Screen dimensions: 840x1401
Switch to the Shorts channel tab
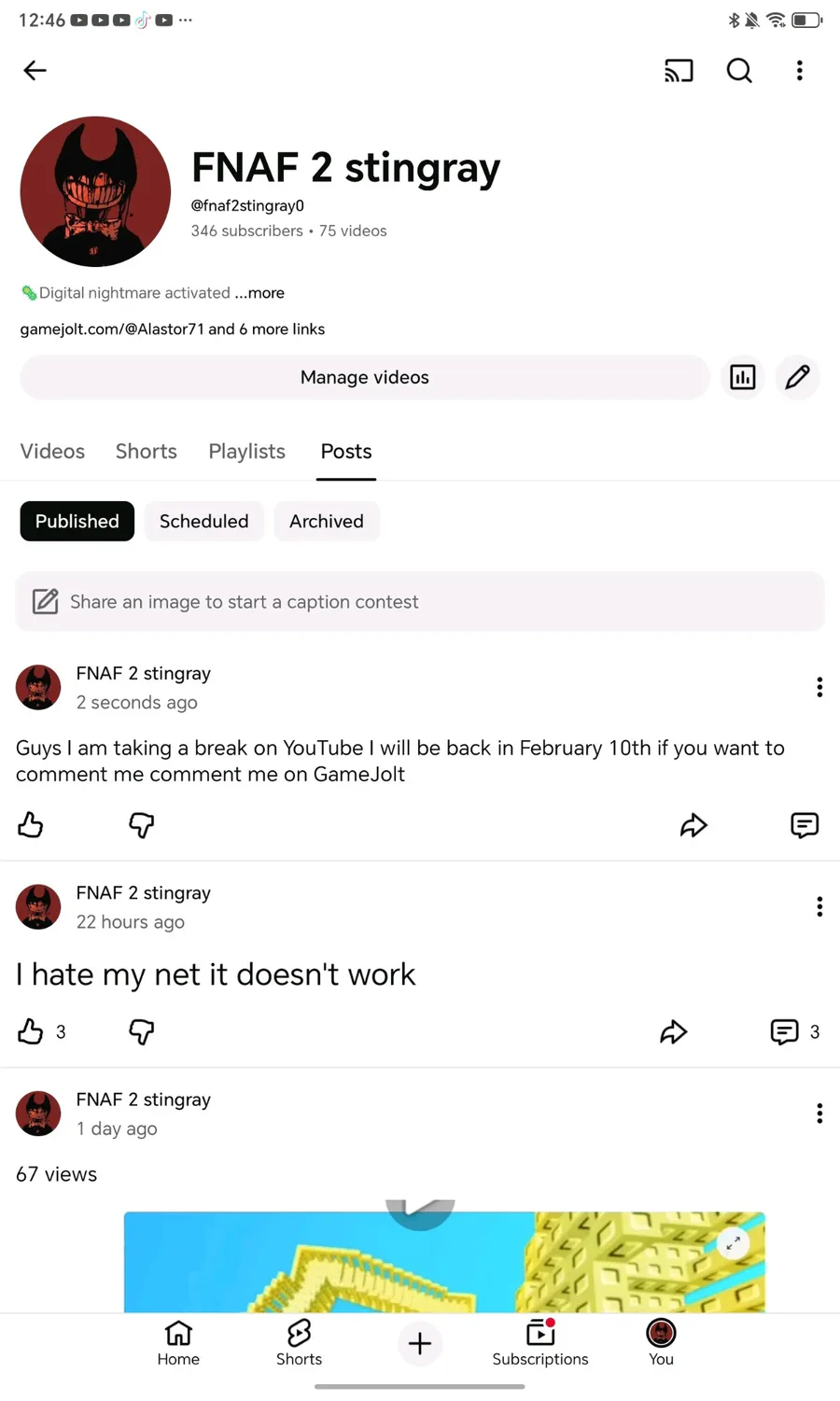pyautogui.click(x=147, y=452)
